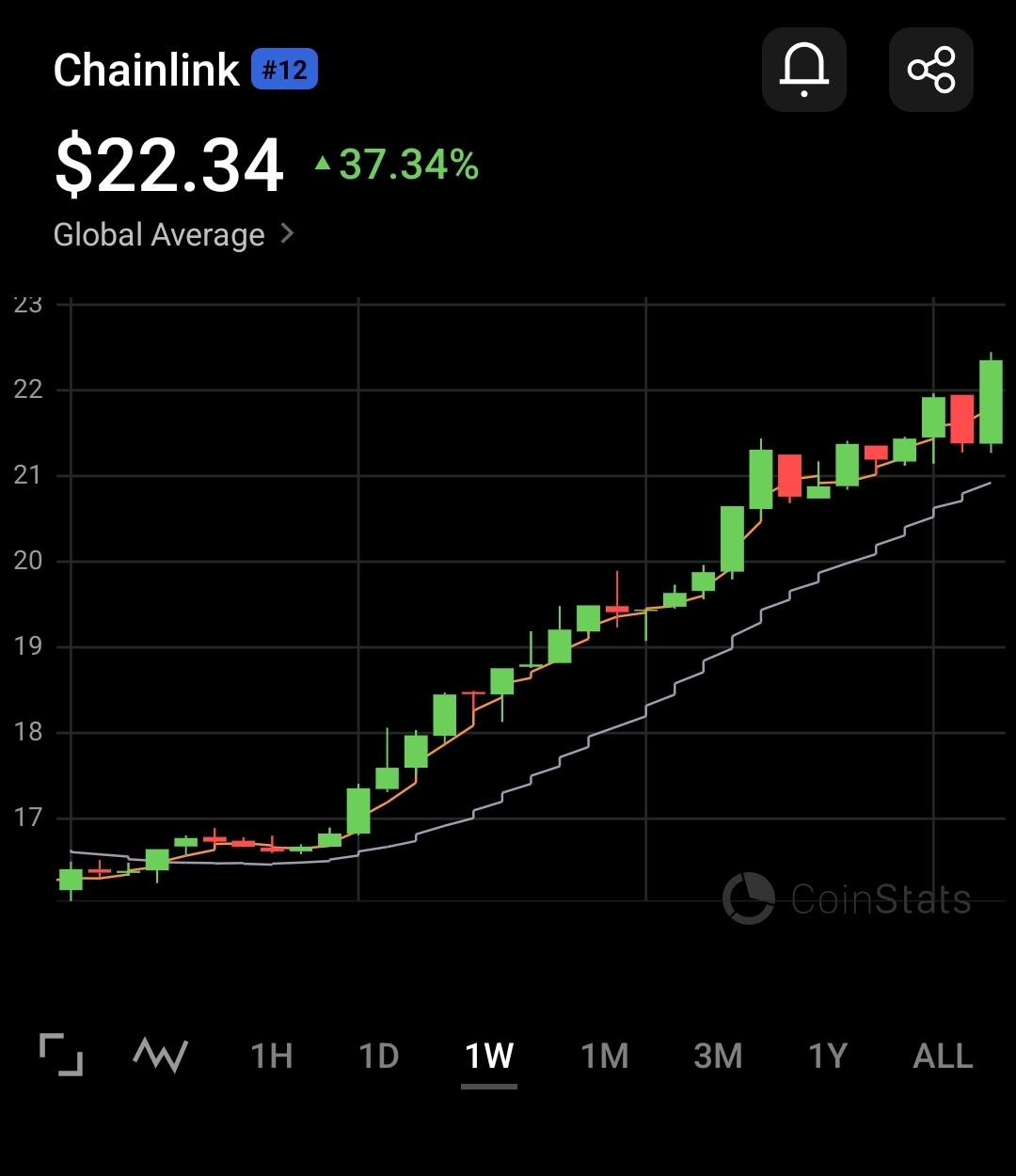Open the price alert bell

point(803,71)
